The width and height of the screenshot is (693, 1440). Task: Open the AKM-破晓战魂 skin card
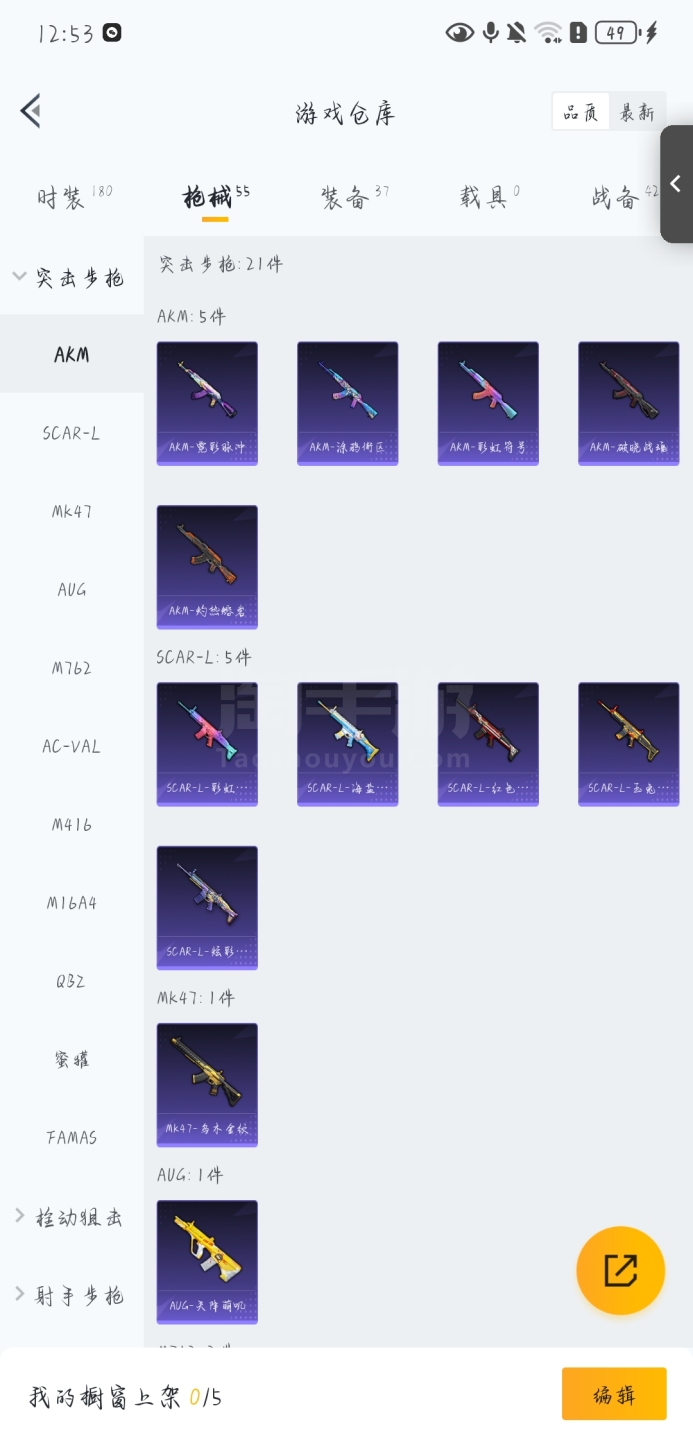coord(628,403)
